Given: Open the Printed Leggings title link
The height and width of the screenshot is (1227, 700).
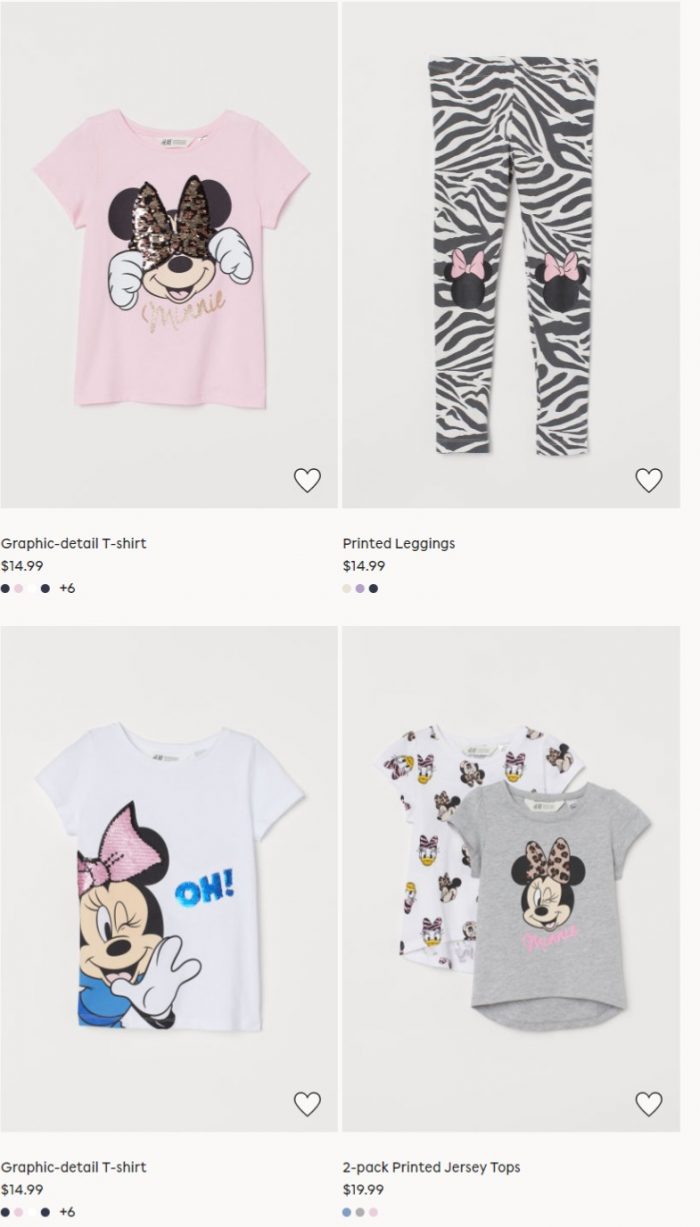Looking at the screenshot, I should pos(398,544).
